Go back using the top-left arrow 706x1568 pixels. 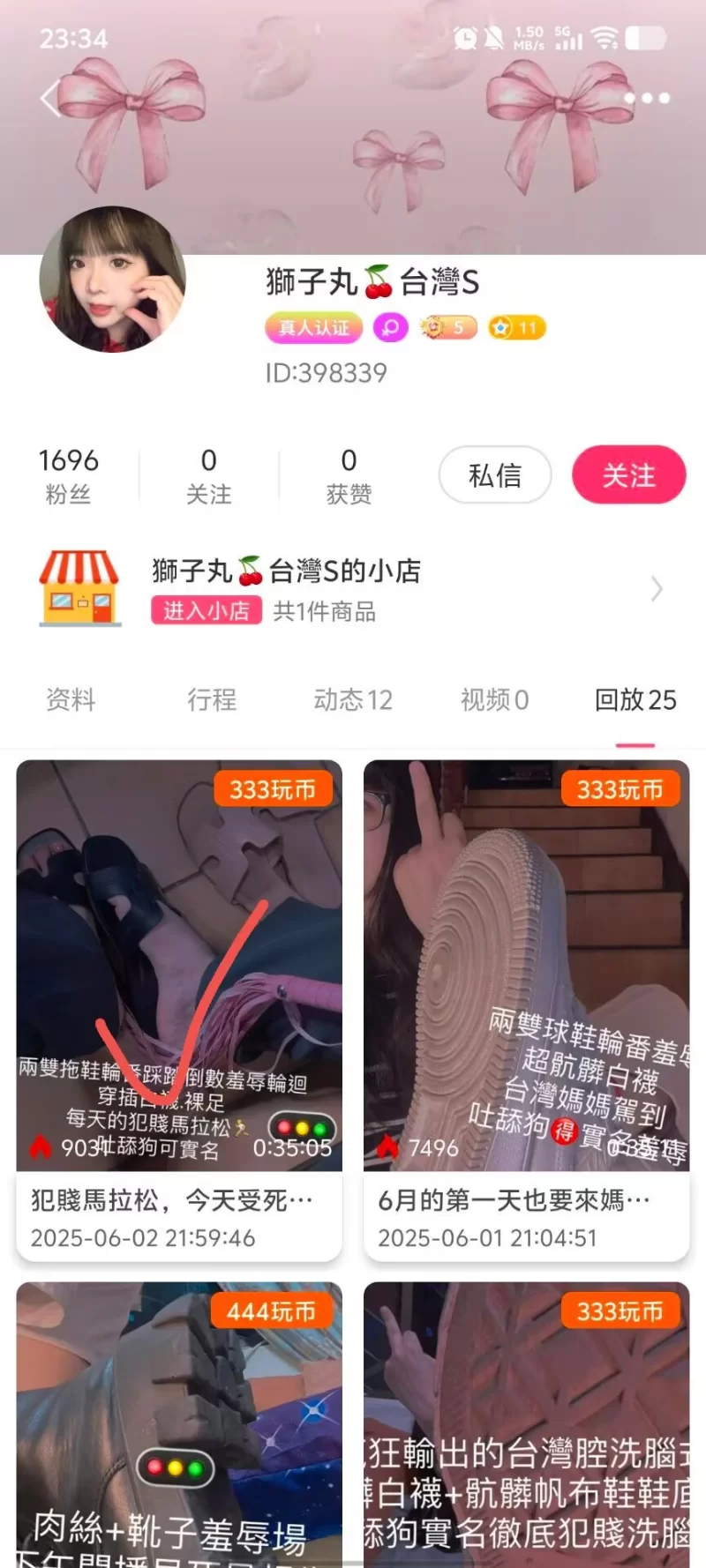(50, 98)
